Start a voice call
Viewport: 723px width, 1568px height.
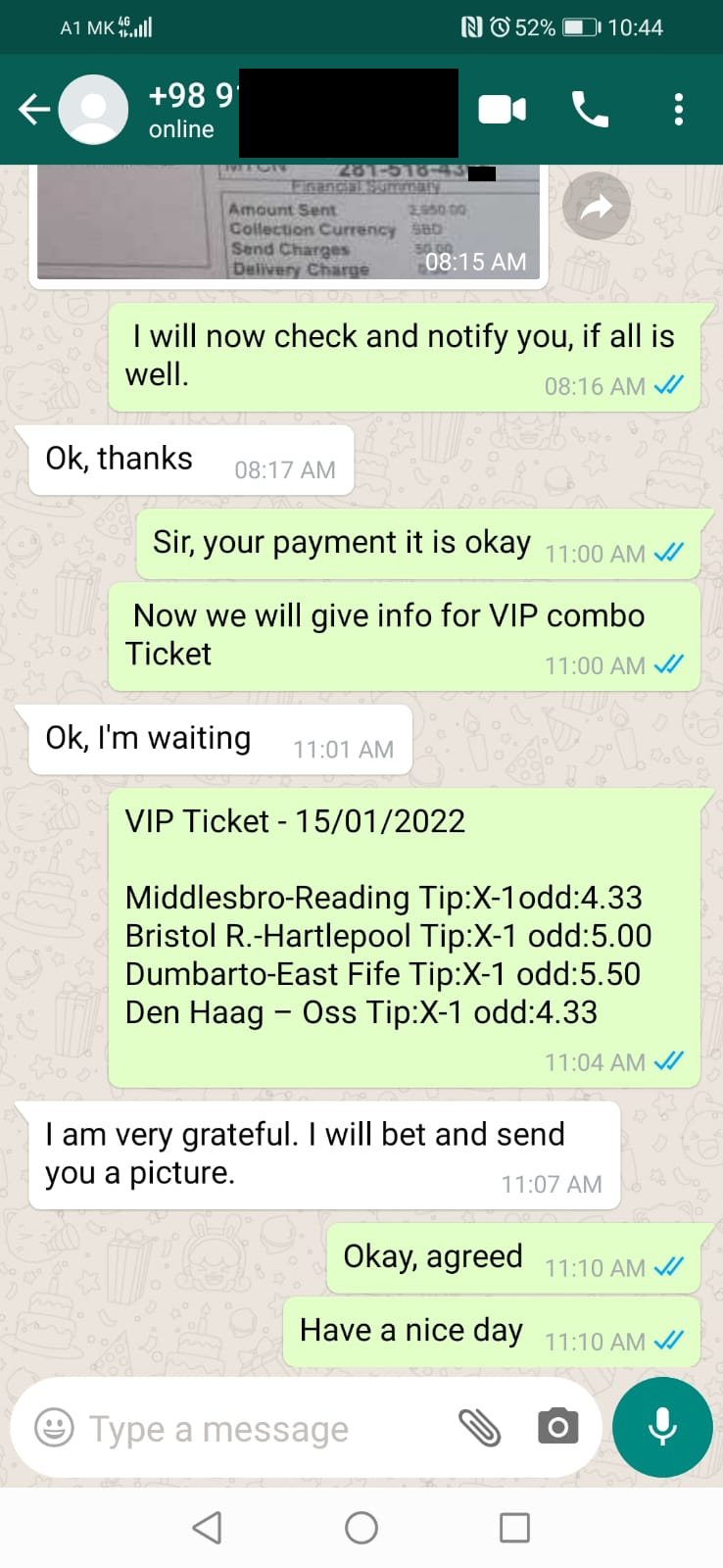[x=590, y=109]
